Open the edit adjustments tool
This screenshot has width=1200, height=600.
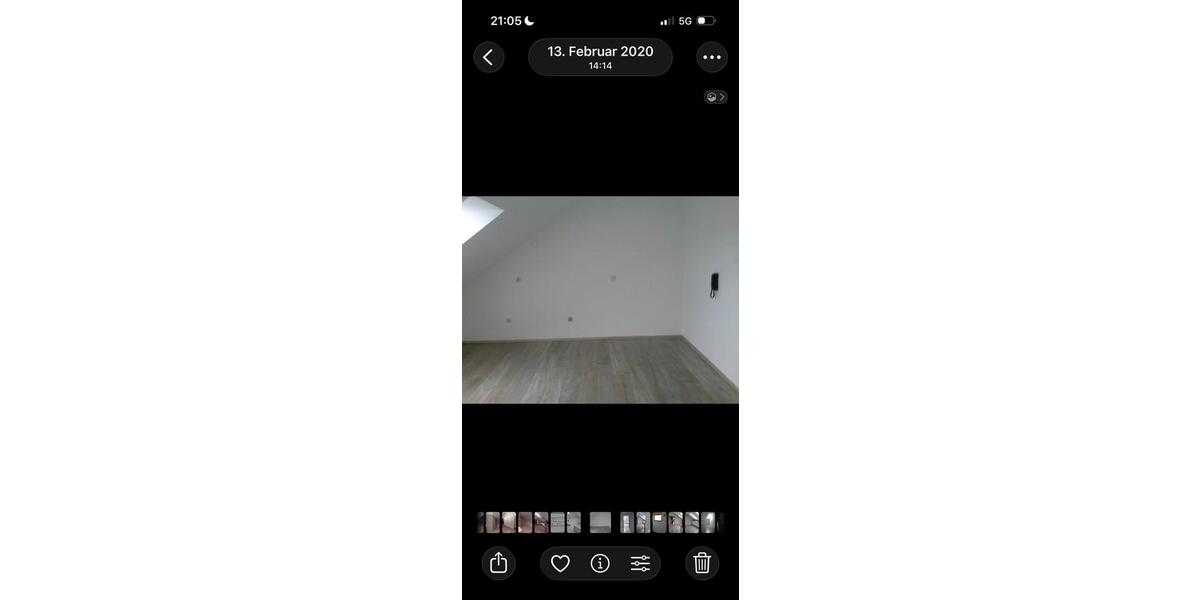point(640,563)
